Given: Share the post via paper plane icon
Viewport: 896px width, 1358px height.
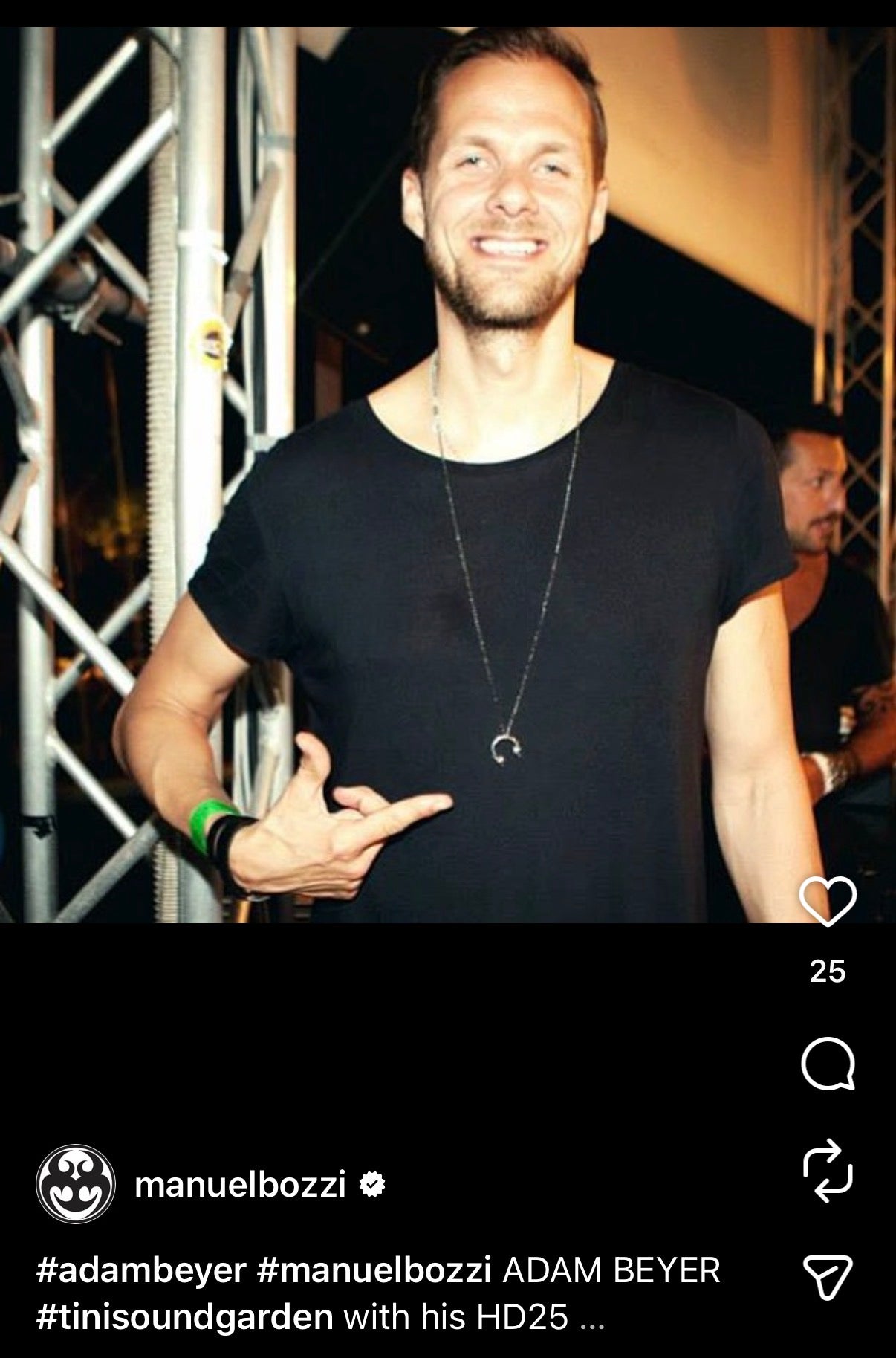Looking at the screenshot, I should click(827, 1277).
